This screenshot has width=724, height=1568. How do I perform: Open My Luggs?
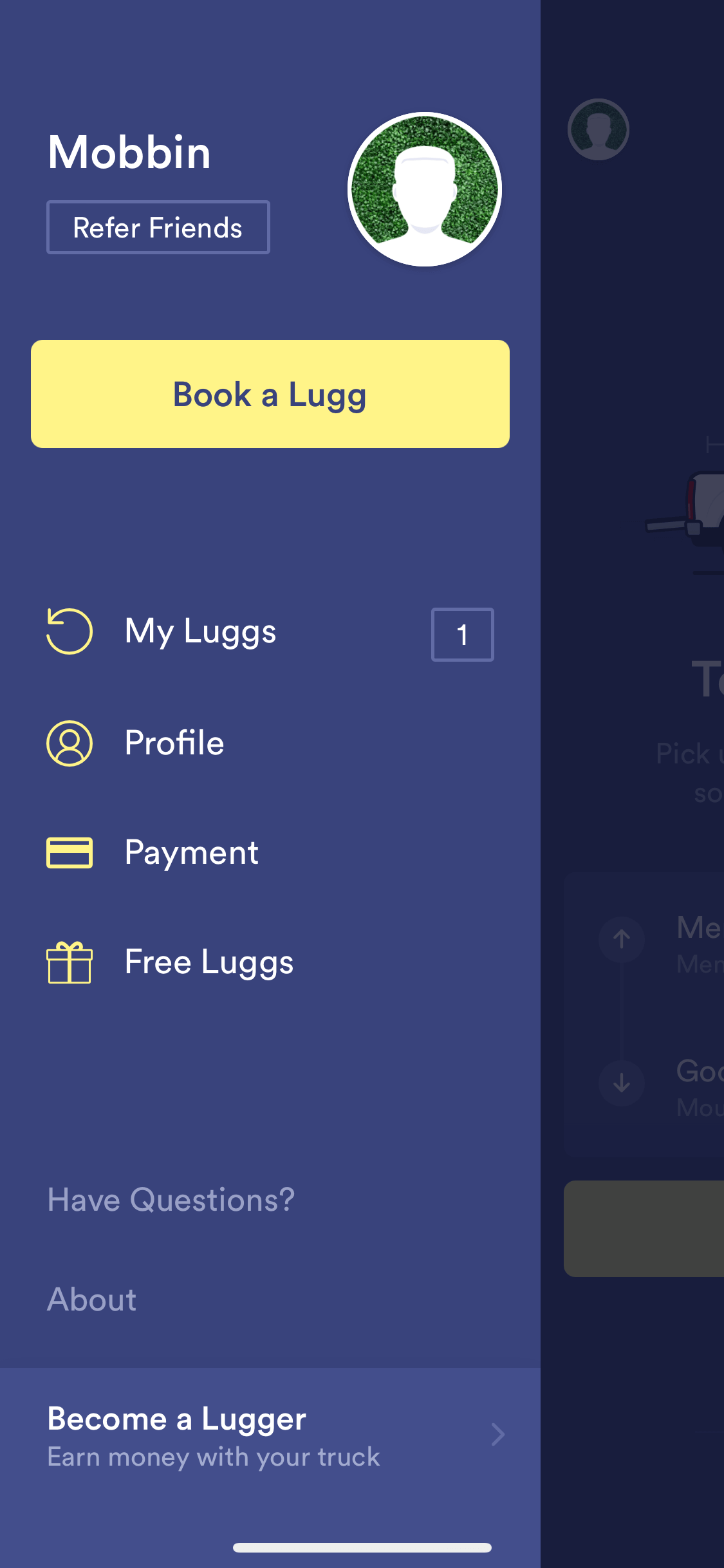pos(270,632)
